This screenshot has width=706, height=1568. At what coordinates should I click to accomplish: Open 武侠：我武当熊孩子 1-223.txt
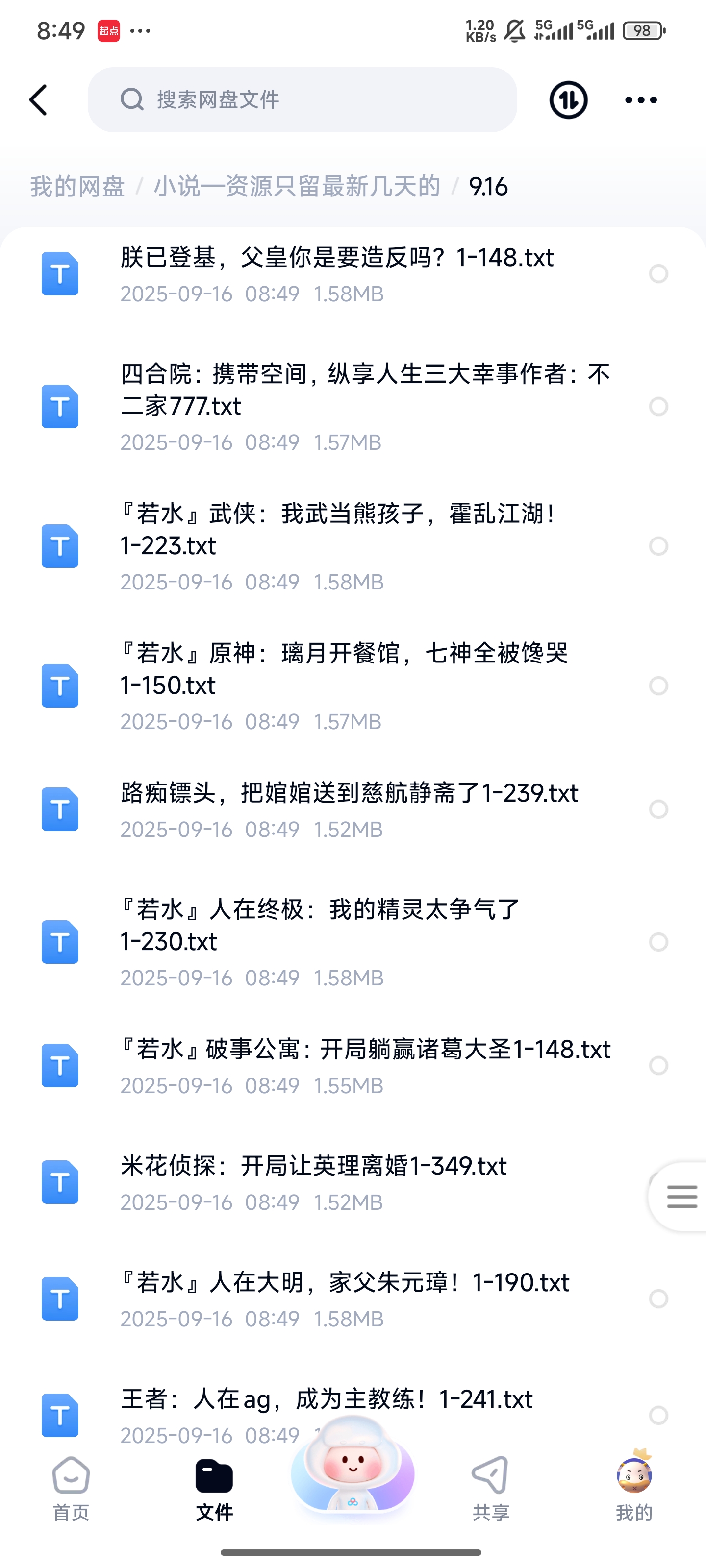point(336,545)
